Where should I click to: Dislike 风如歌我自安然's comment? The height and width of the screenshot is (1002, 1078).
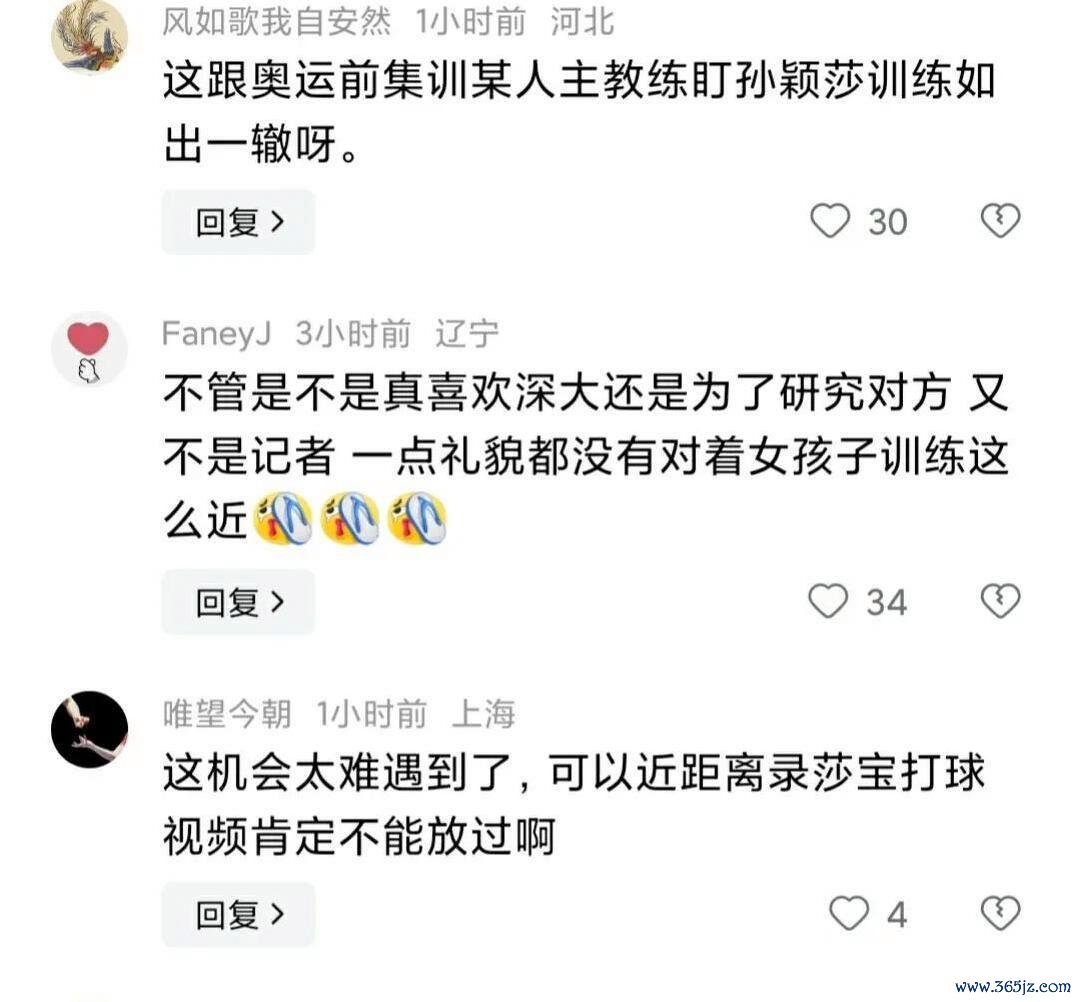pyautogui.click(x=999, y=221)
